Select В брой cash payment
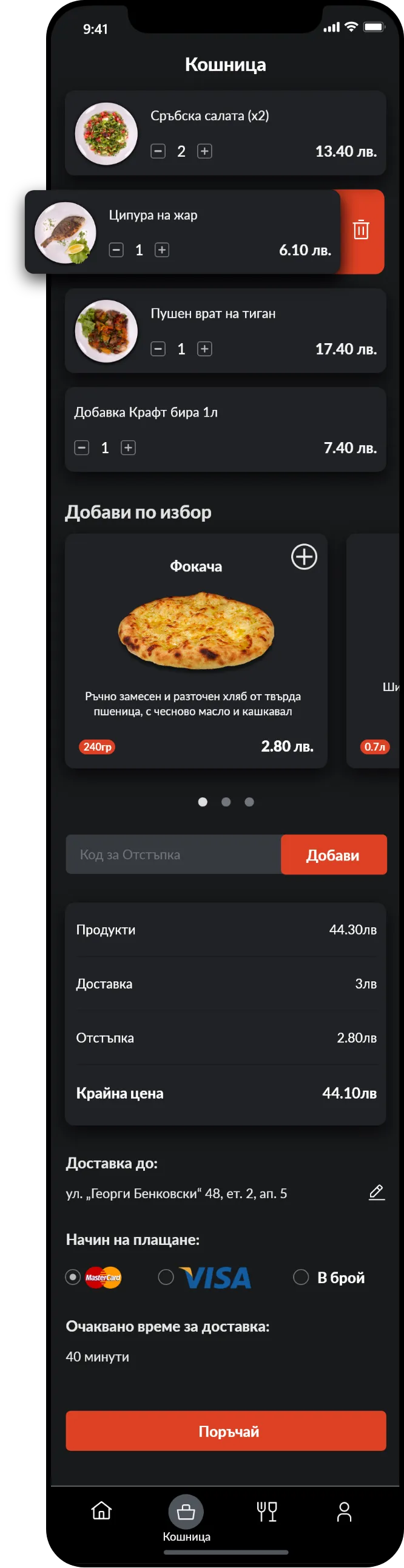This screenshot has width=404, height=1568. coord(301,1277)
